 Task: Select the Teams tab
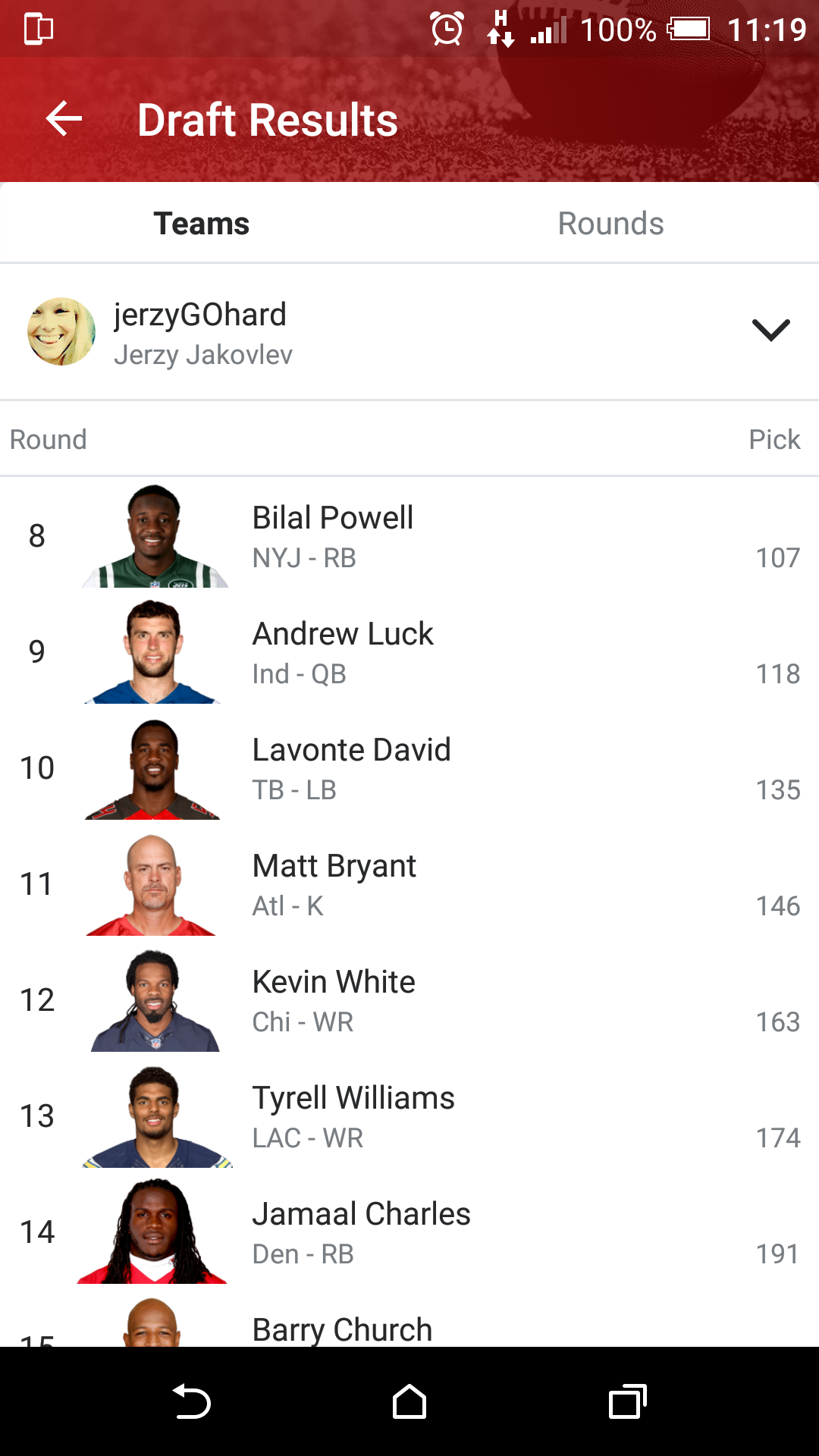click(202, 224)
